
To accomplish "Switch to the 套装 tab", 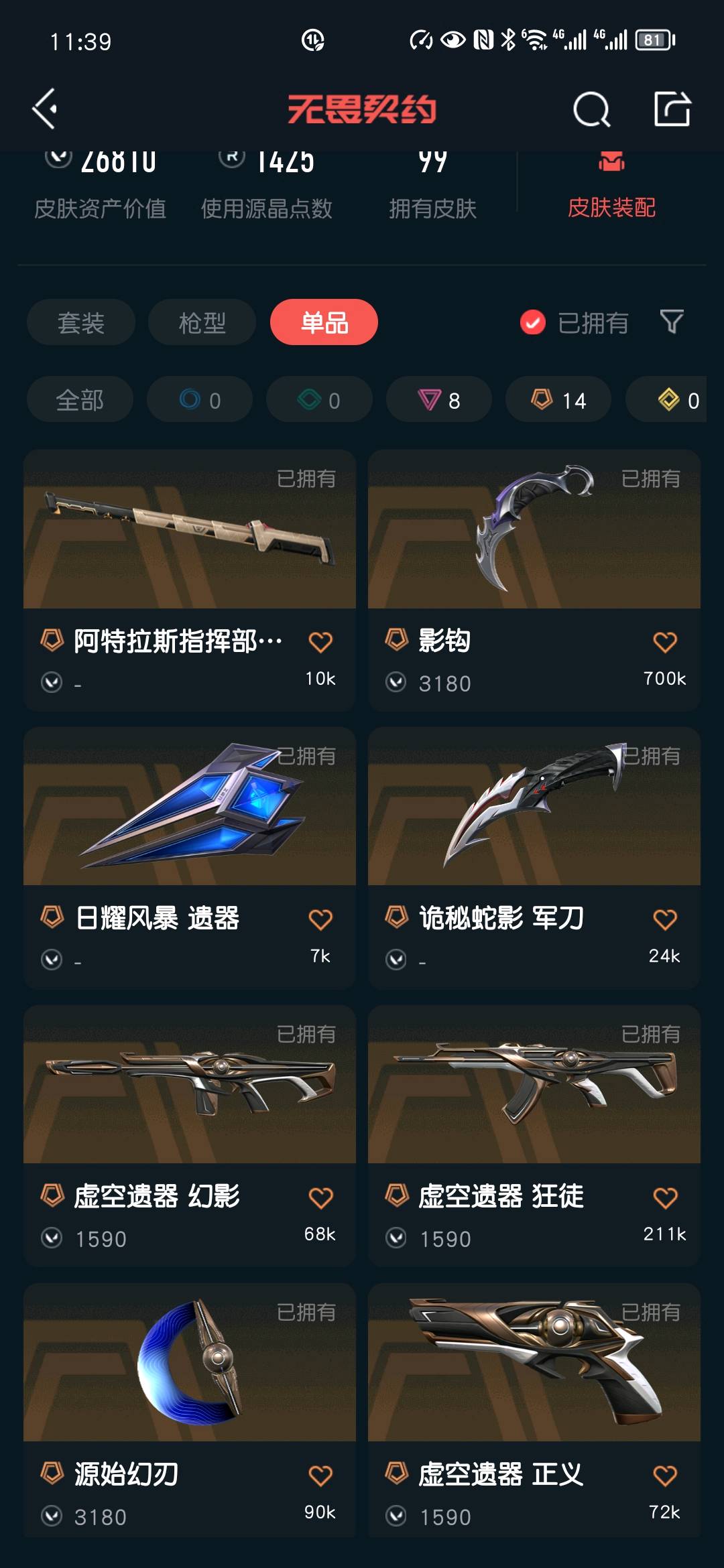I will [81, 322].
